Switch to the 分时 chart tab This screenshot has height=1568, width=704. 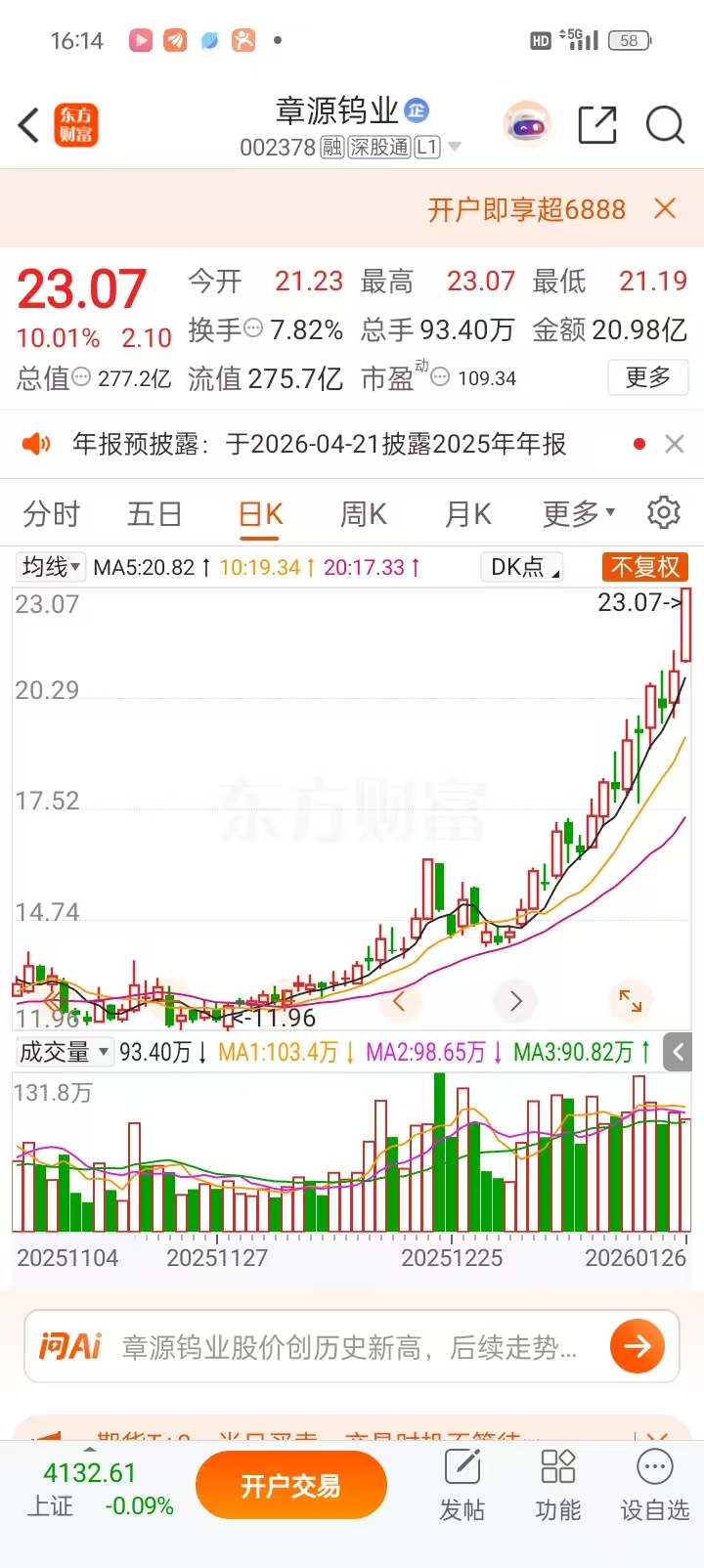(52, 513)
